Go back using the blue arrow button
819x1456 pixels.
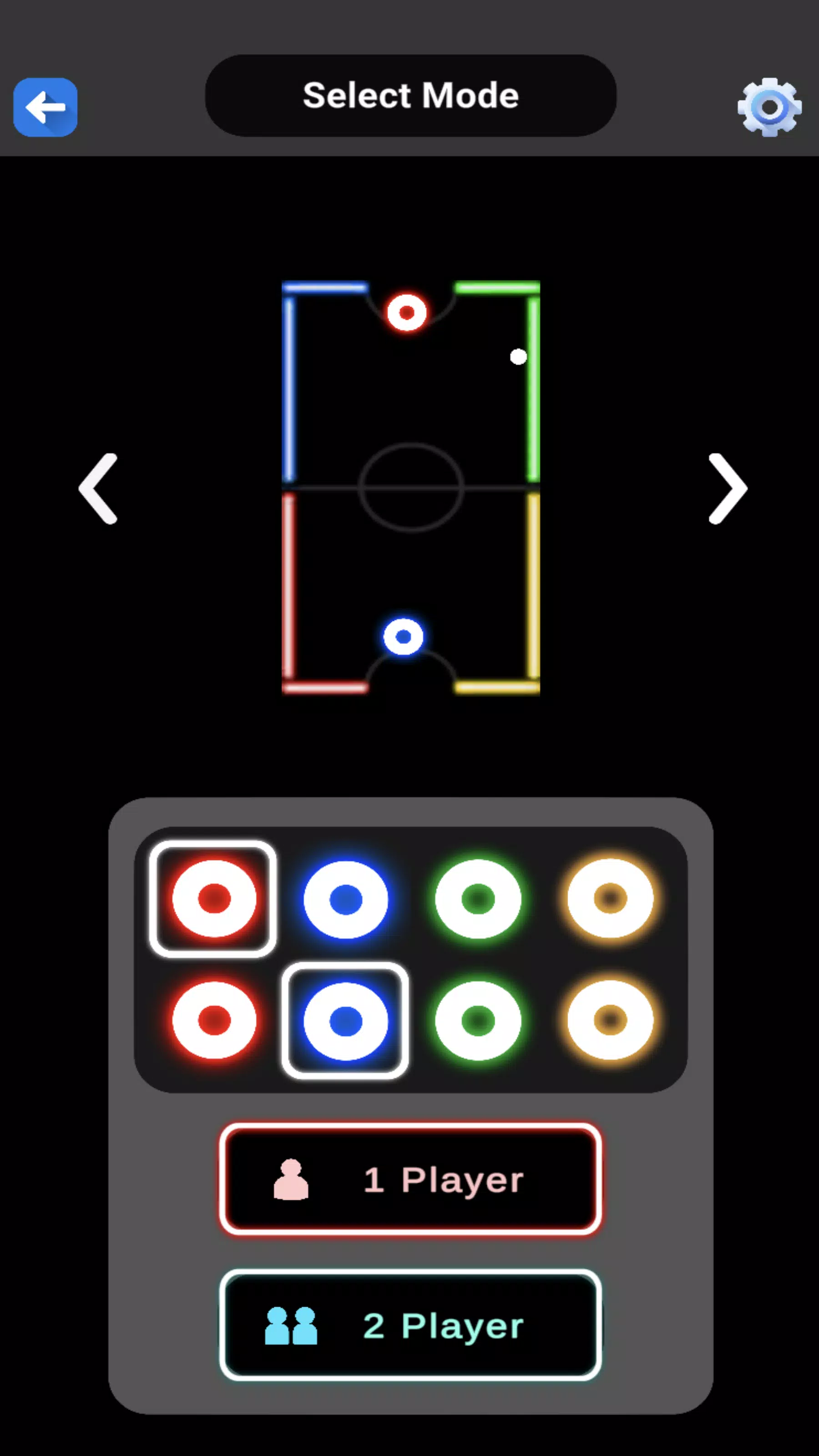tap(45, 107)
